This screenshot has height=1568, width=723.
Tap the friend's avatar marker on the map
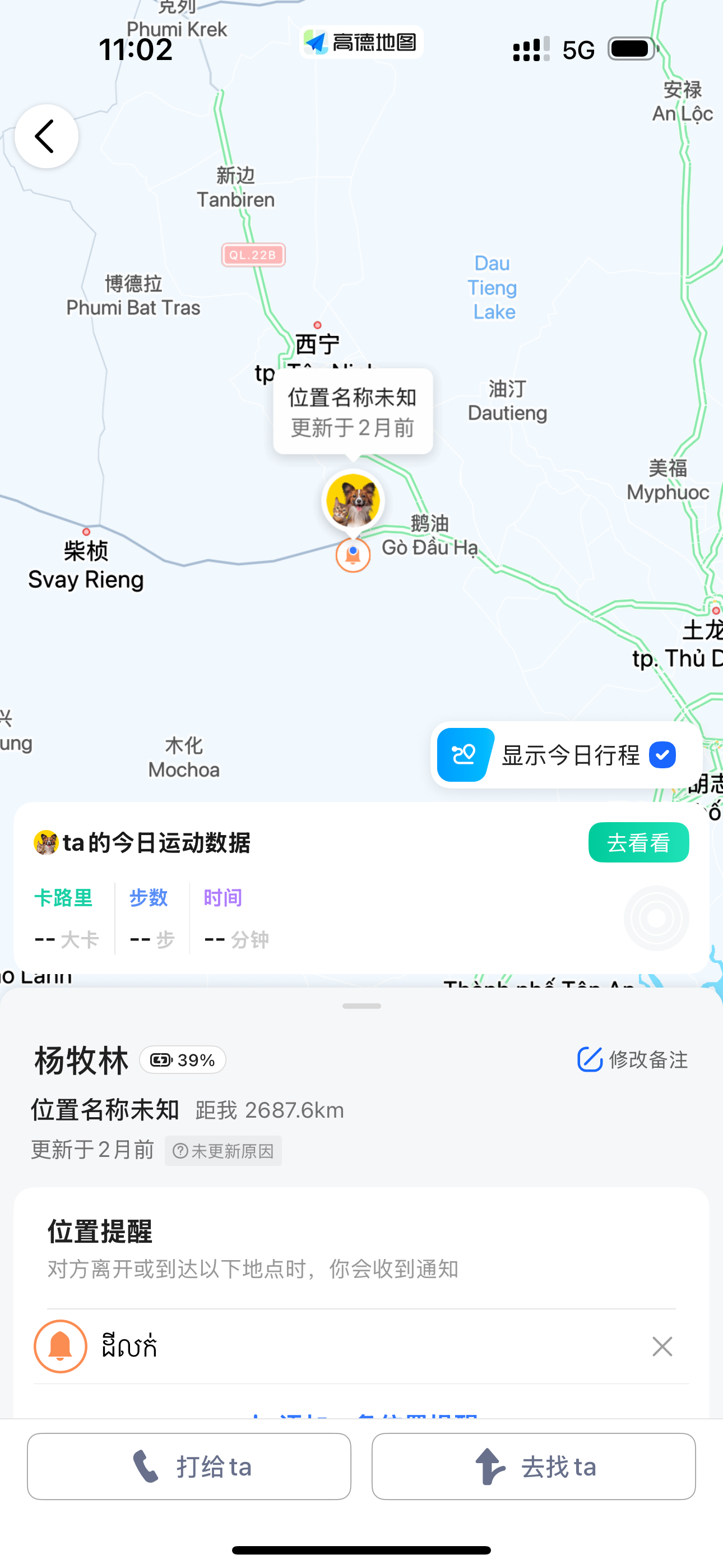click(x=353, y=501)
